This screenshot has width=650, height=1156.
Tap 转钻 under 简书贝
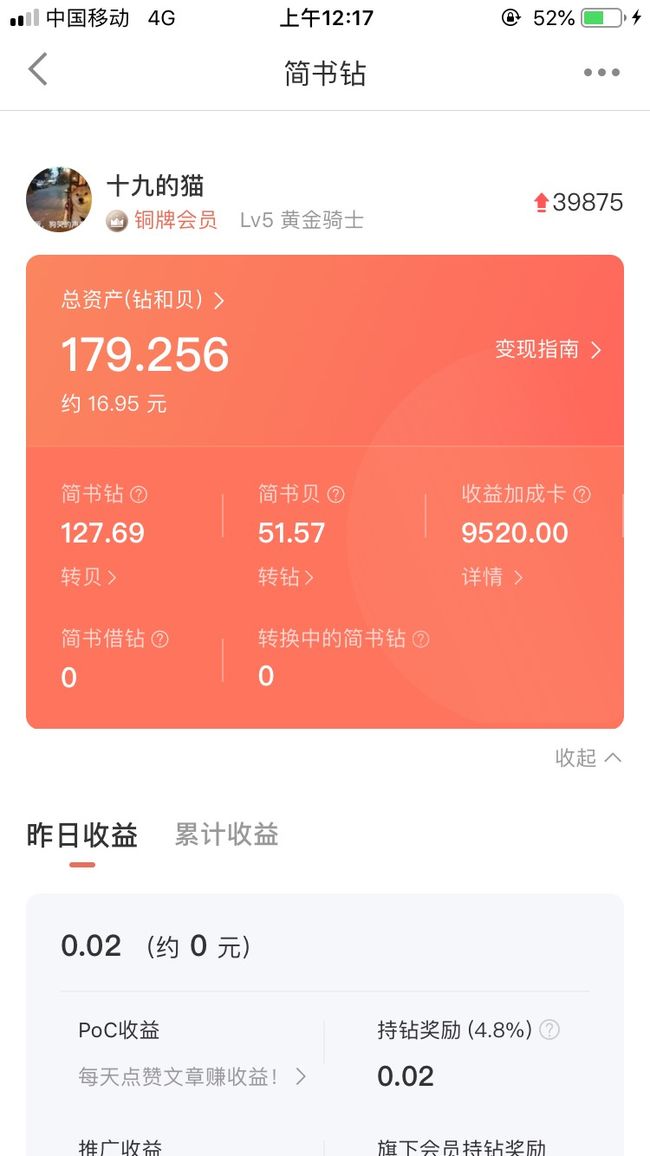285,577
